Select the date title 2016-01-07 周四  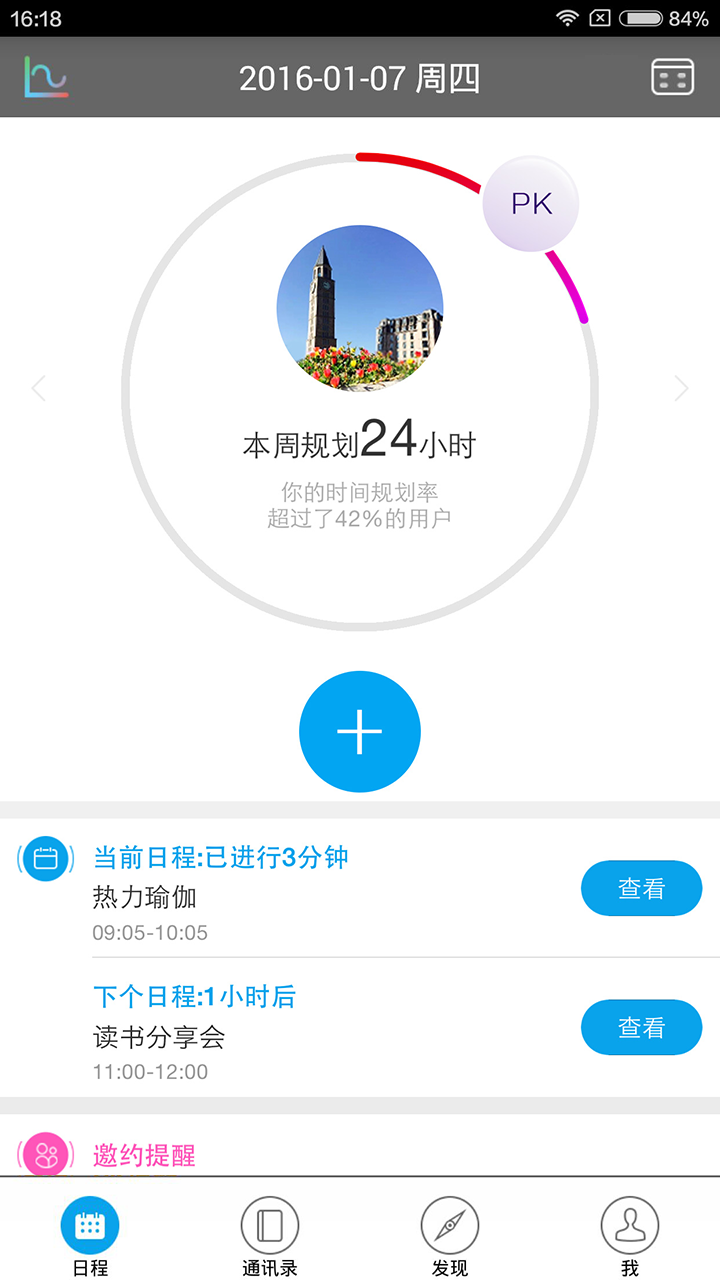tap(360, 78)
